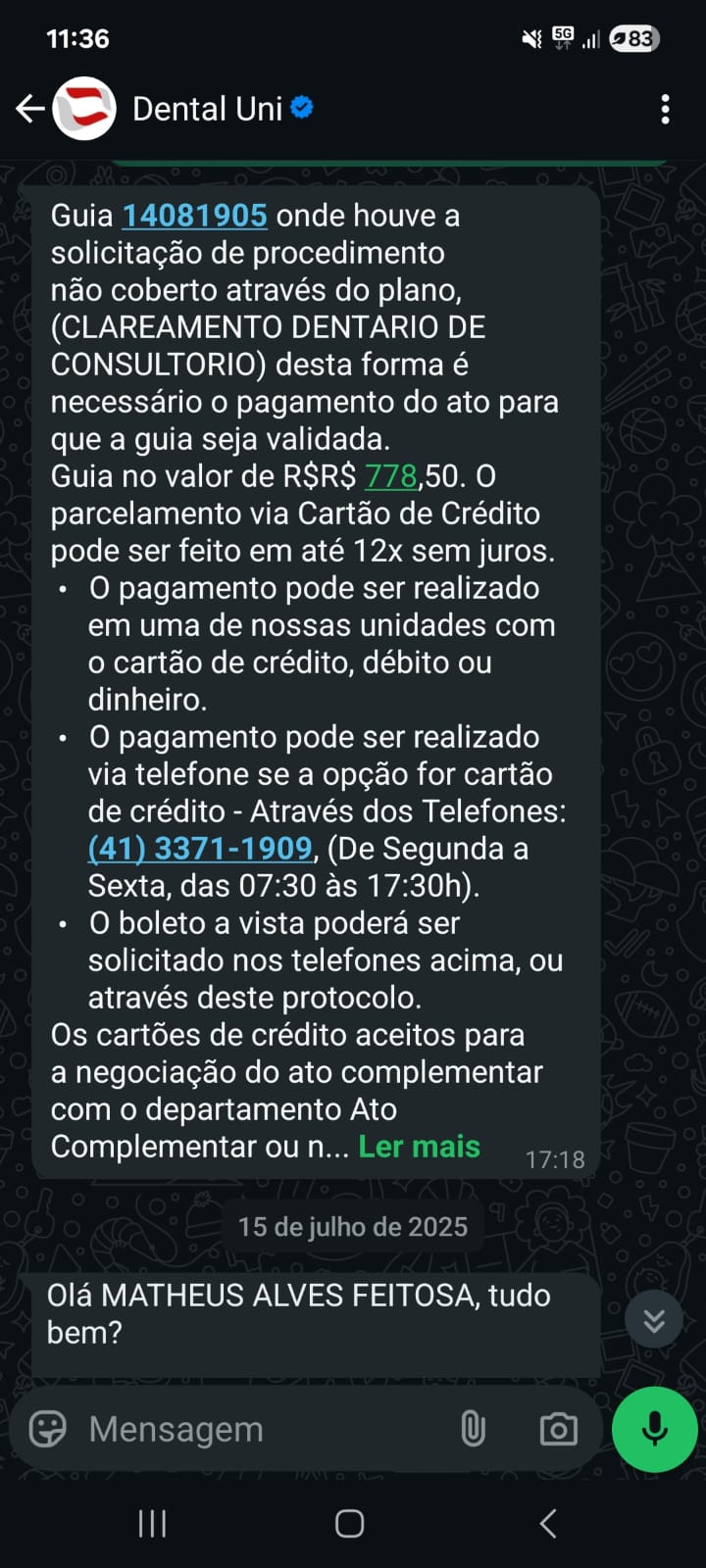Jump to the latest messages
706x1568 pixels.
pos(654,1320)
